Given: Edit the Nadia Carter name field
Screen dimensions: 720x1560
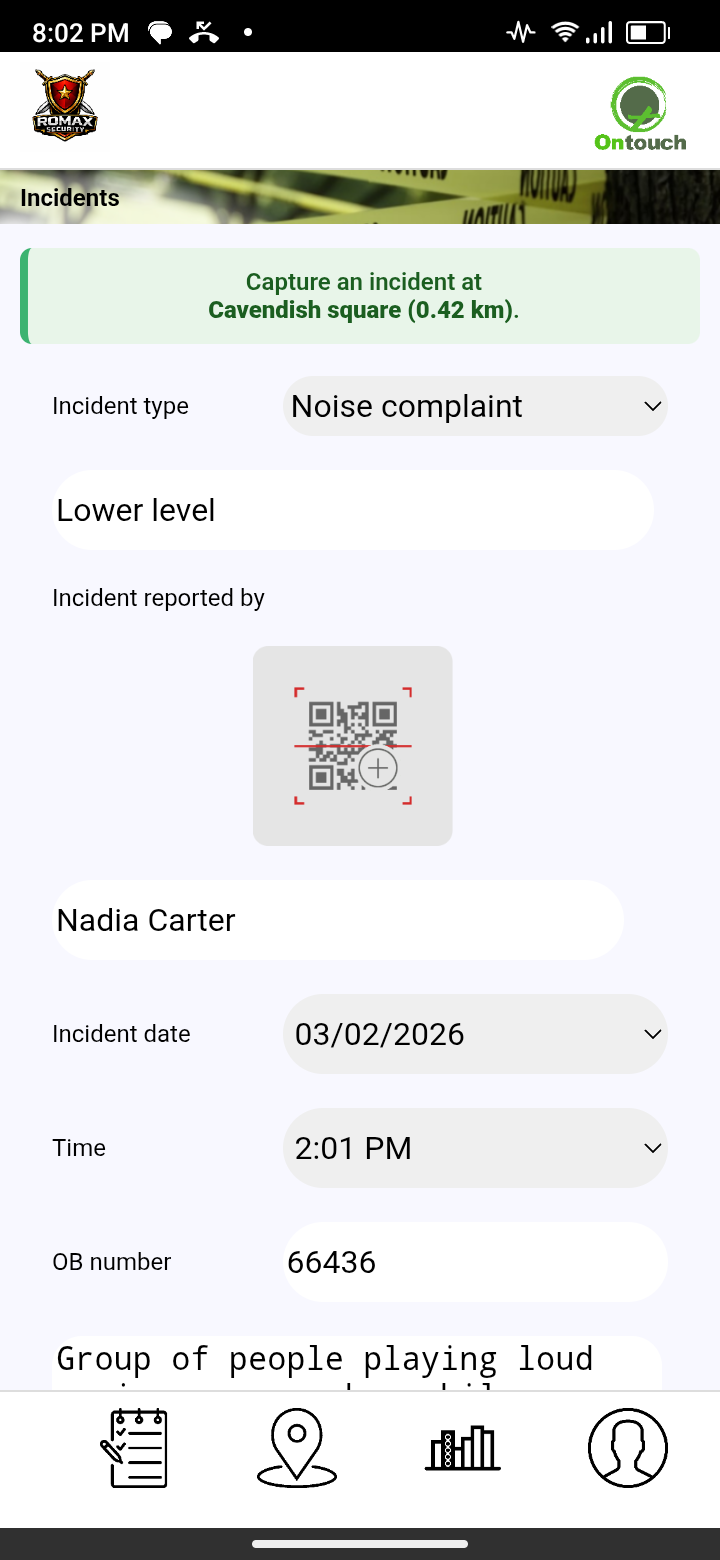Looking at the screenshot, I should coord(338,920).
